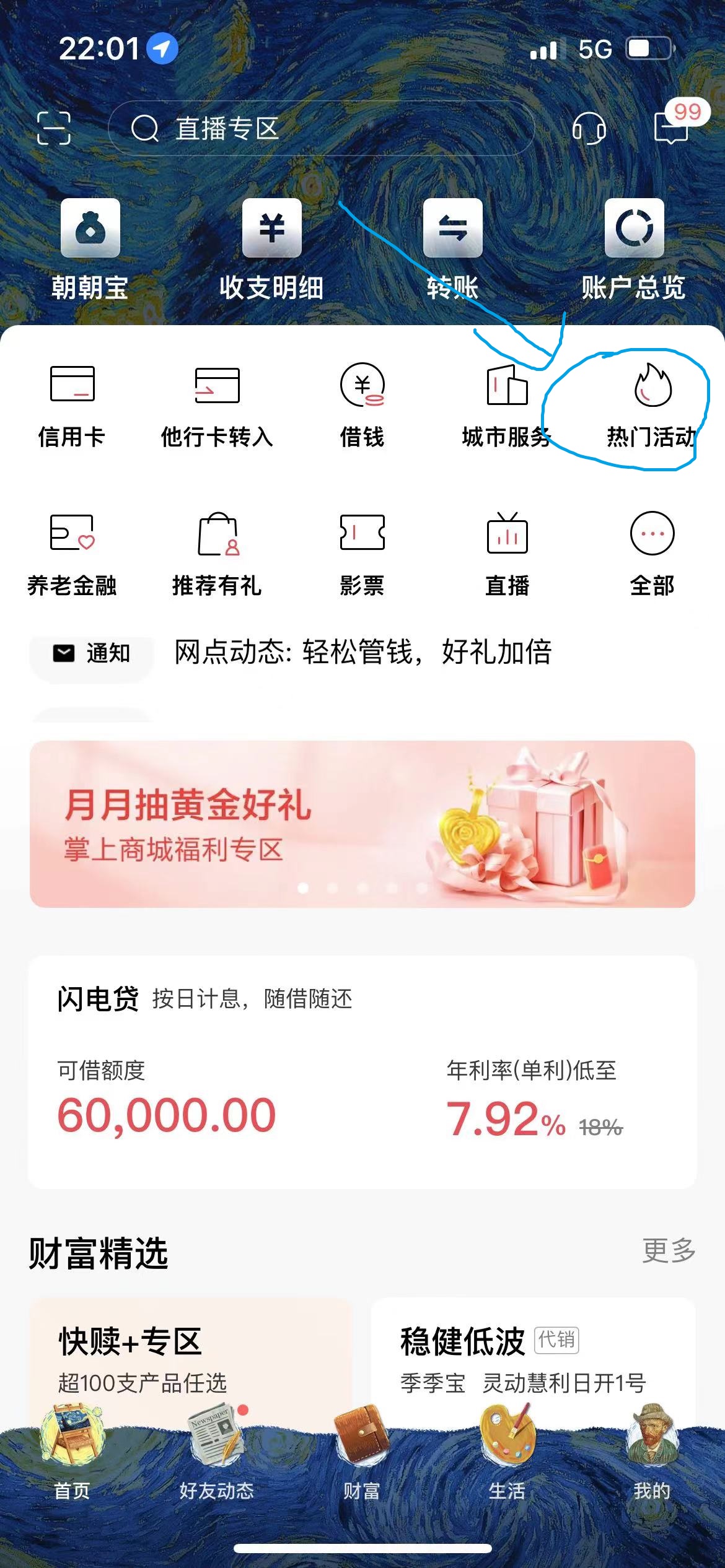Open customer service headset icon

[x=588, y=129]
